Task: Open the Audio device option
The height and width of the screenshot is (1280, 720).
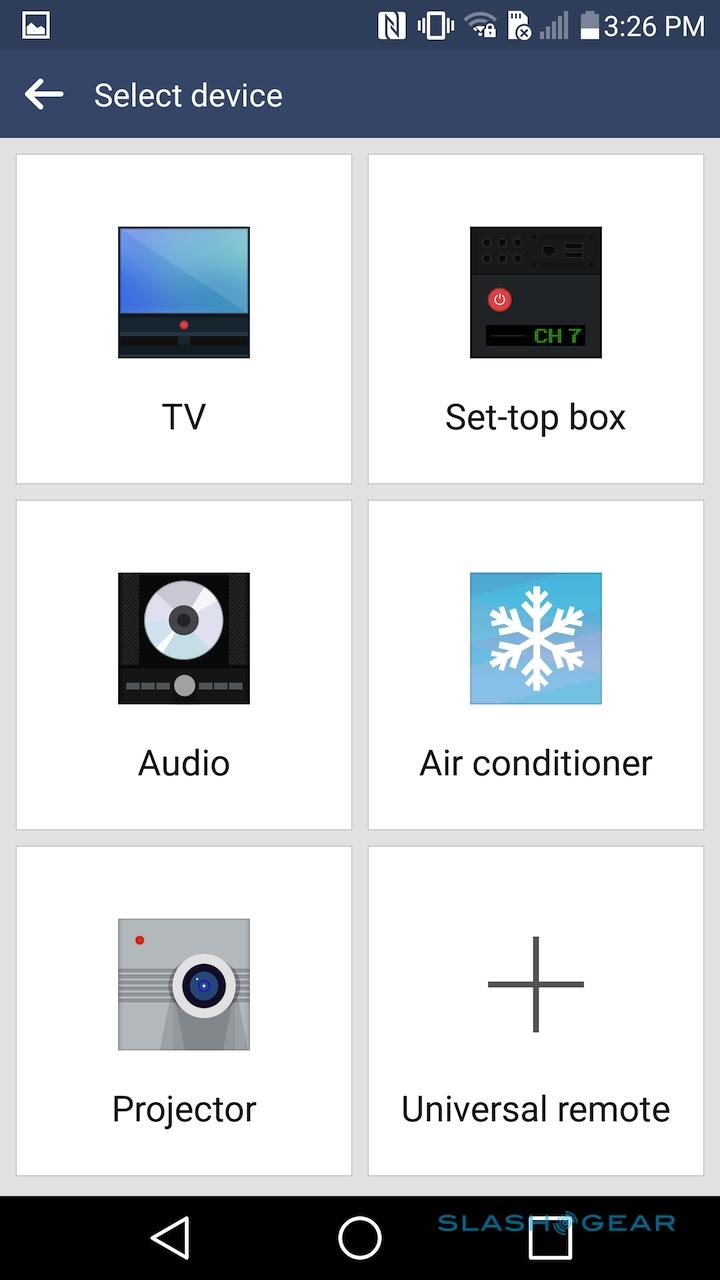Action: coord(184,665)
